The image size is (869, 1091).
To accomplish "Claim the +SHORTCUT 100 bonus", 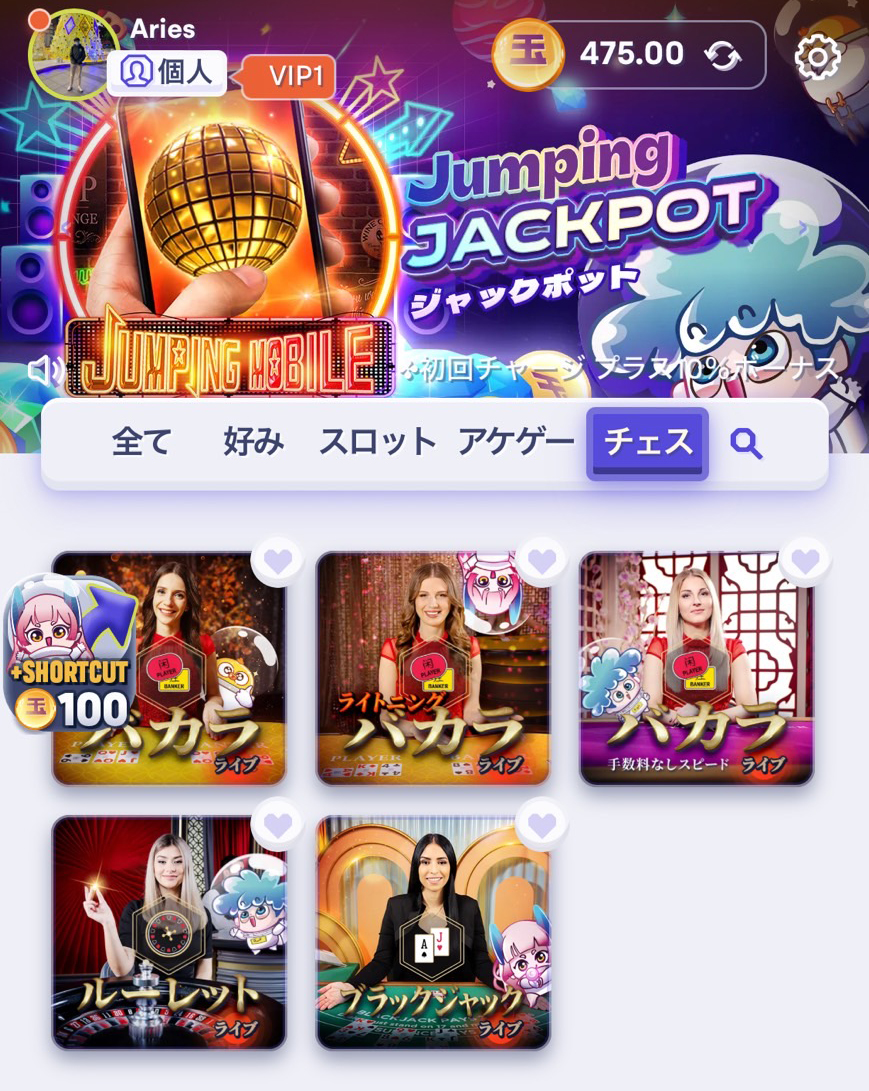I will (72, 655).
